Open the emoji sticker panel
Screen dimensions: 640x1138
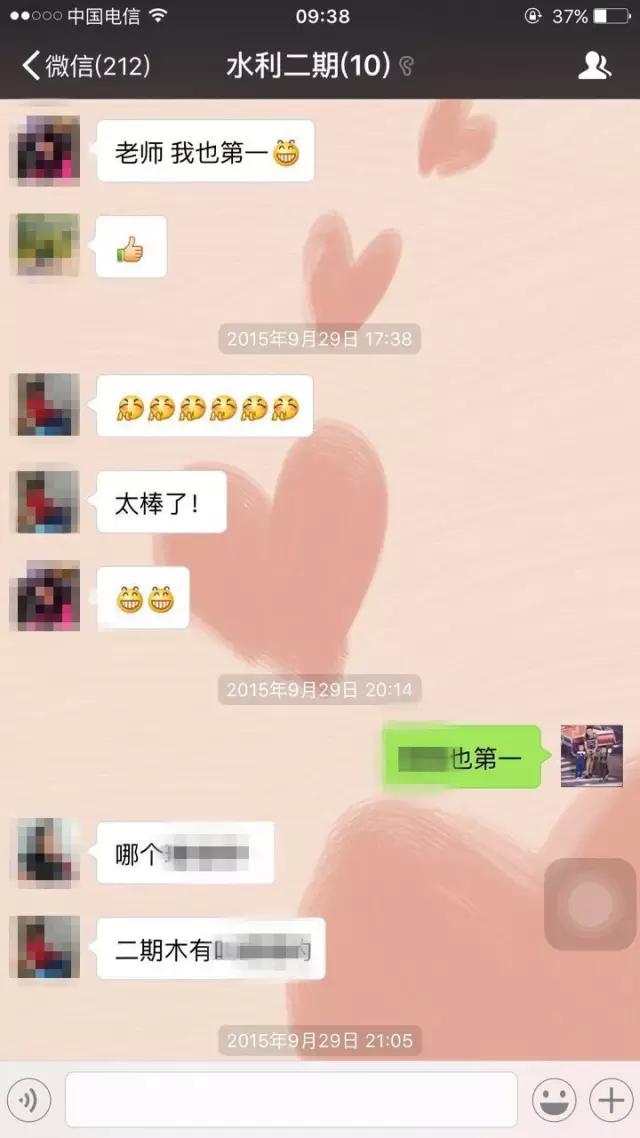click(555, 1100)
